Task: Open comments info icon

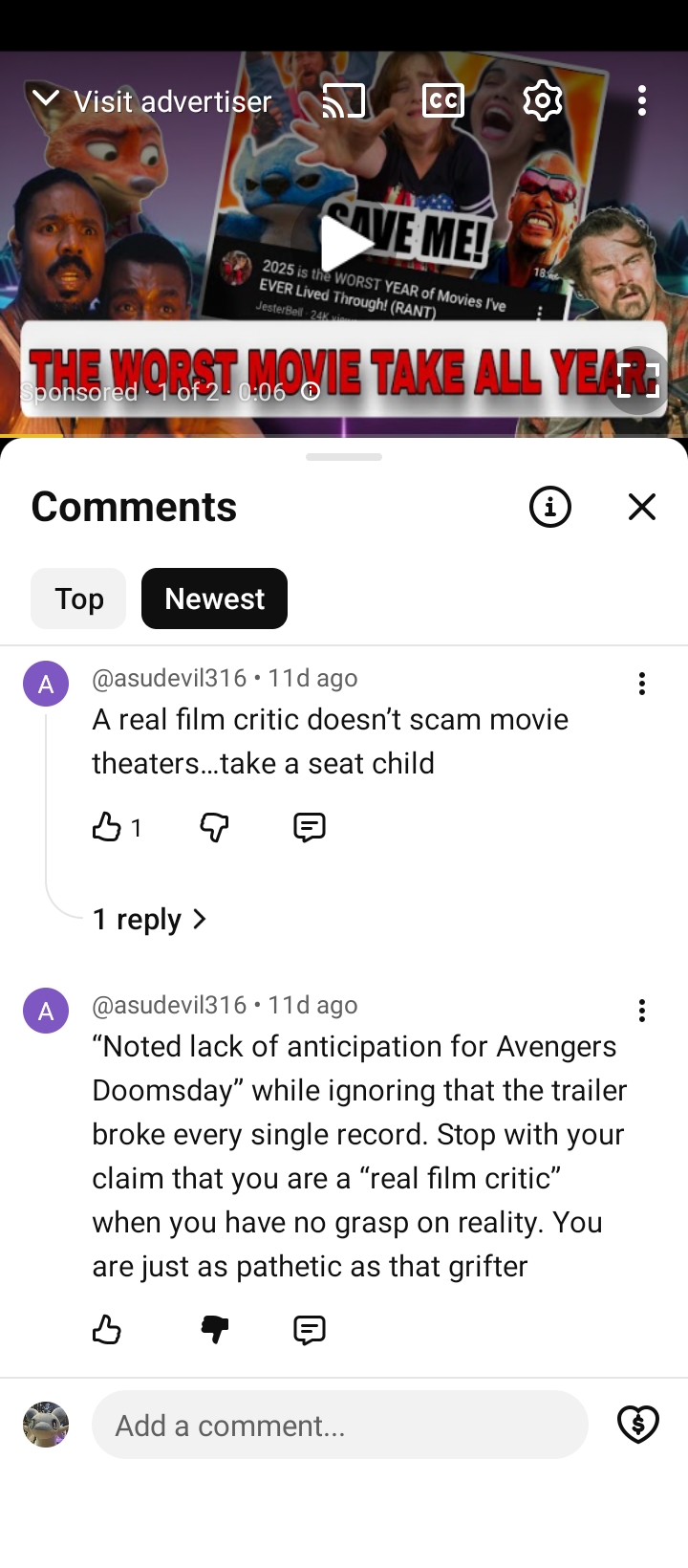Action: coord(550,507)
